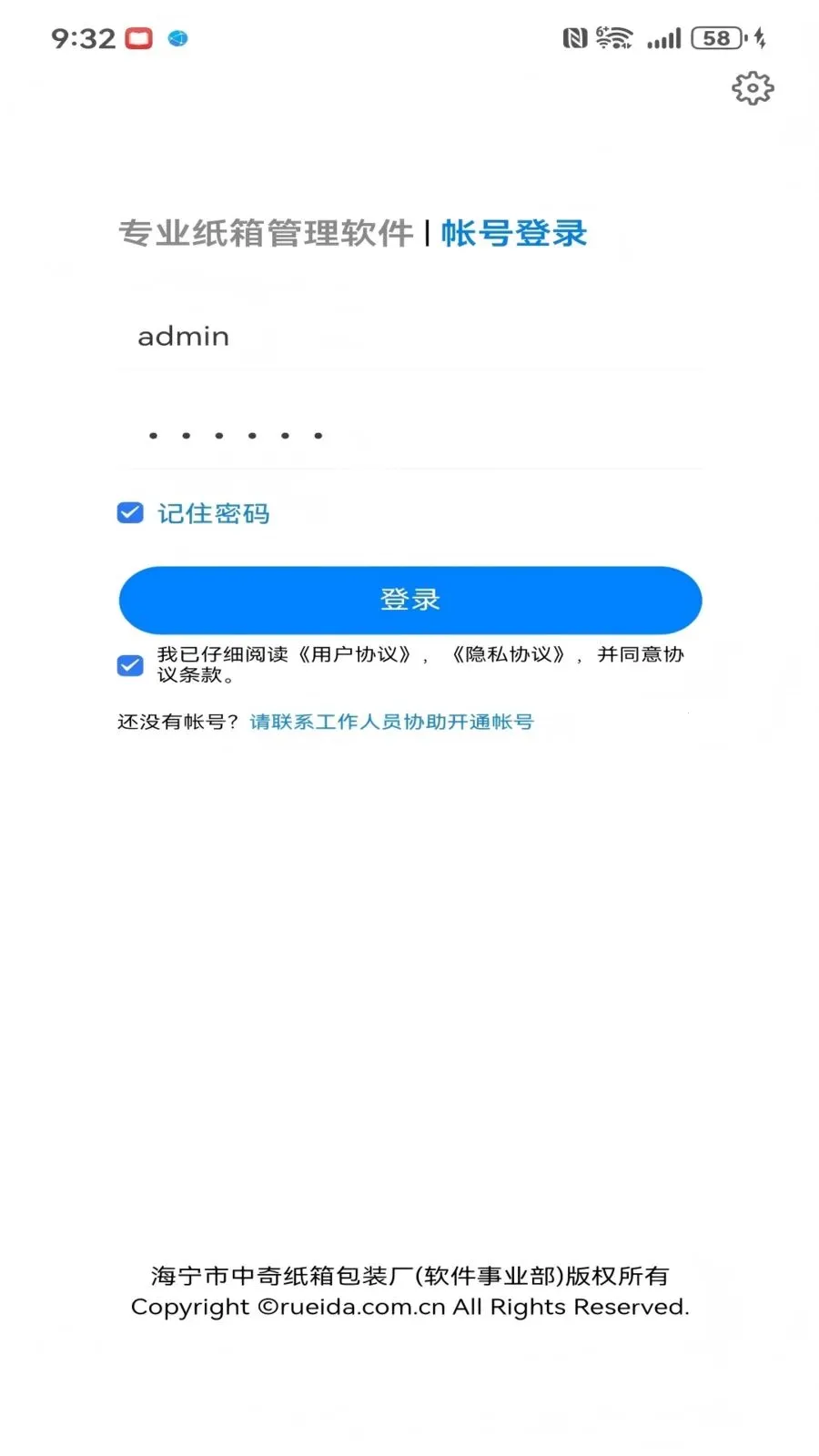Toggle remember password off
This screenshot has height=1456, width=819.
(x=130, y=512)
